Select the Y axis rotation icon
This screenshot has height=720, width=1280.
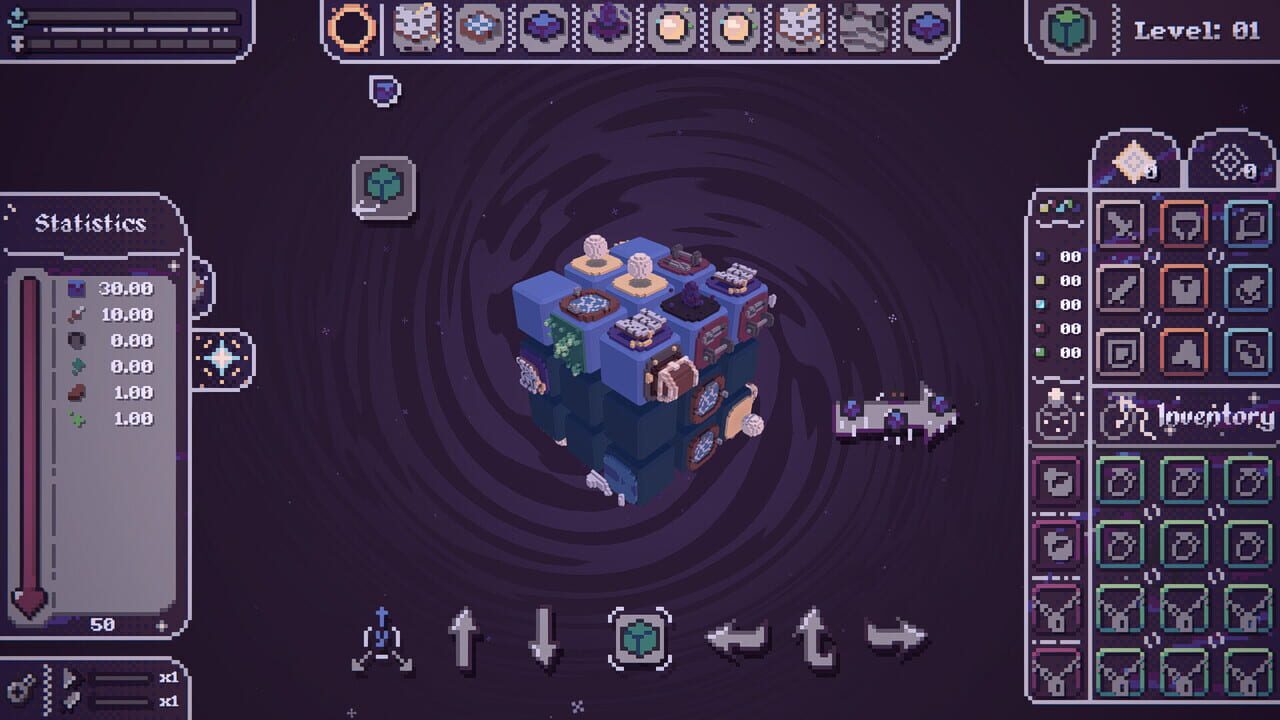click(x=383, y=642)
